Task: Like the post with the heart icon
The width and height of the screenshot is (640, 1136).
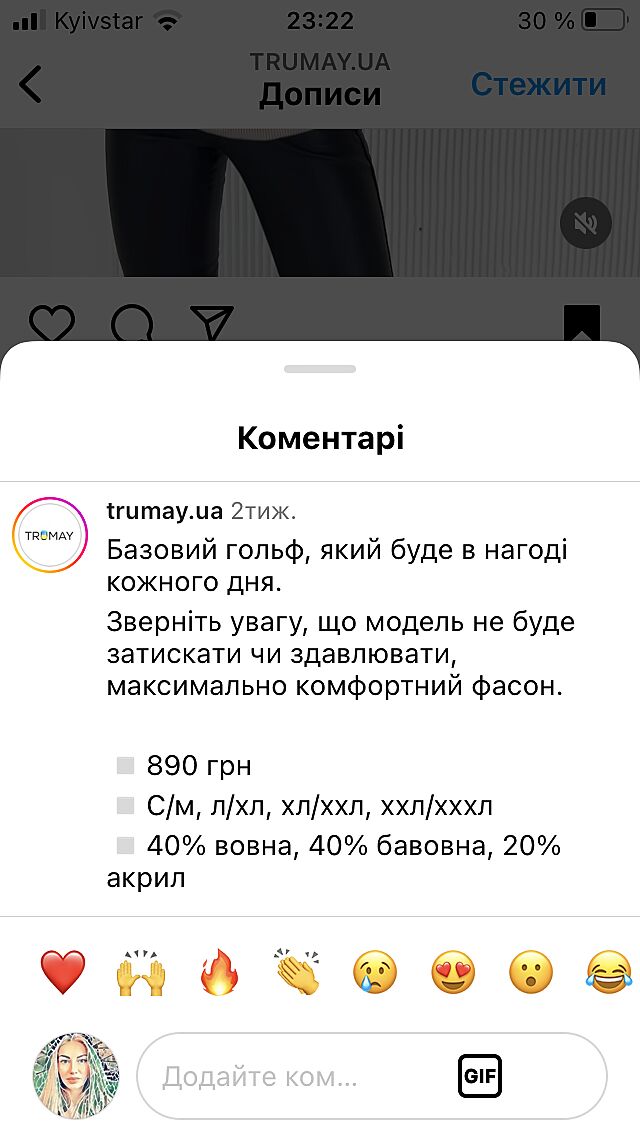Action: (x=52, y=324)
